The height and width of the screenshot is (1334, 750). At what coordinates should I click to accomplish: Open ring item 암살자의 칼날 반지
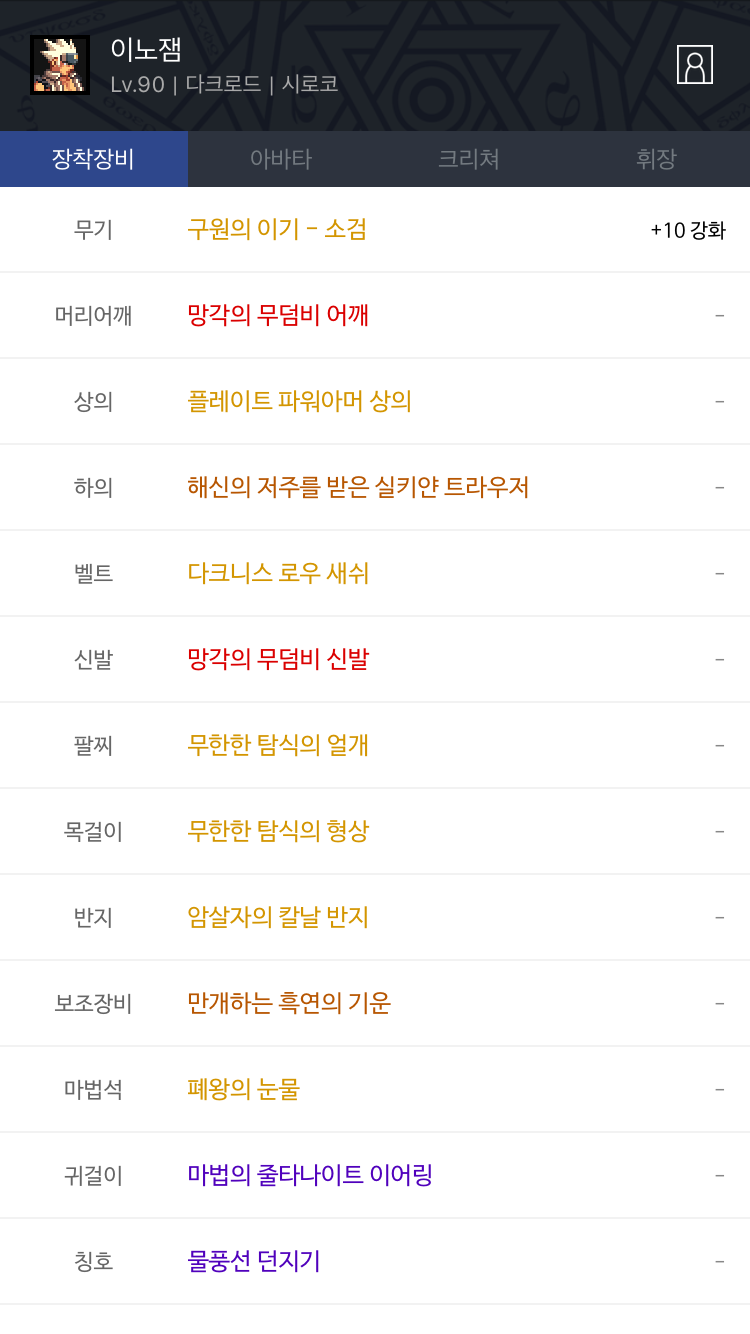point(278,917)
